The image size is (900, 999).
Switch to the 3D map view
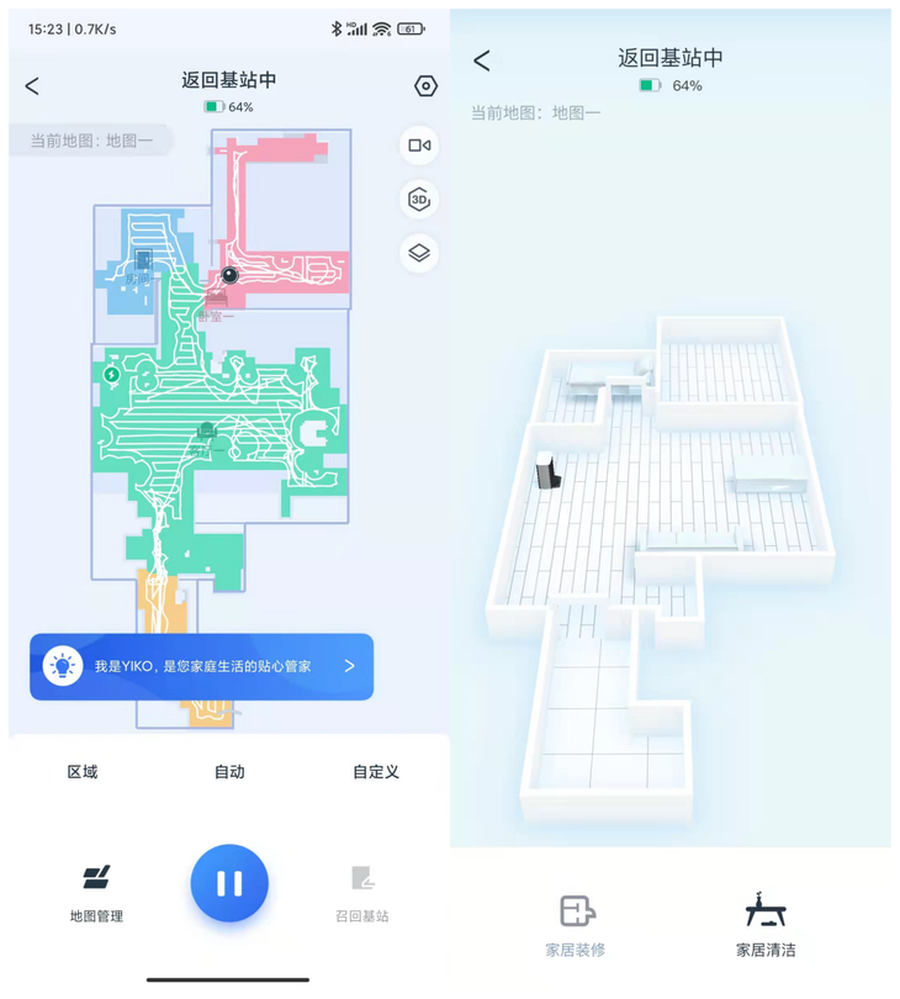point(420,200)
